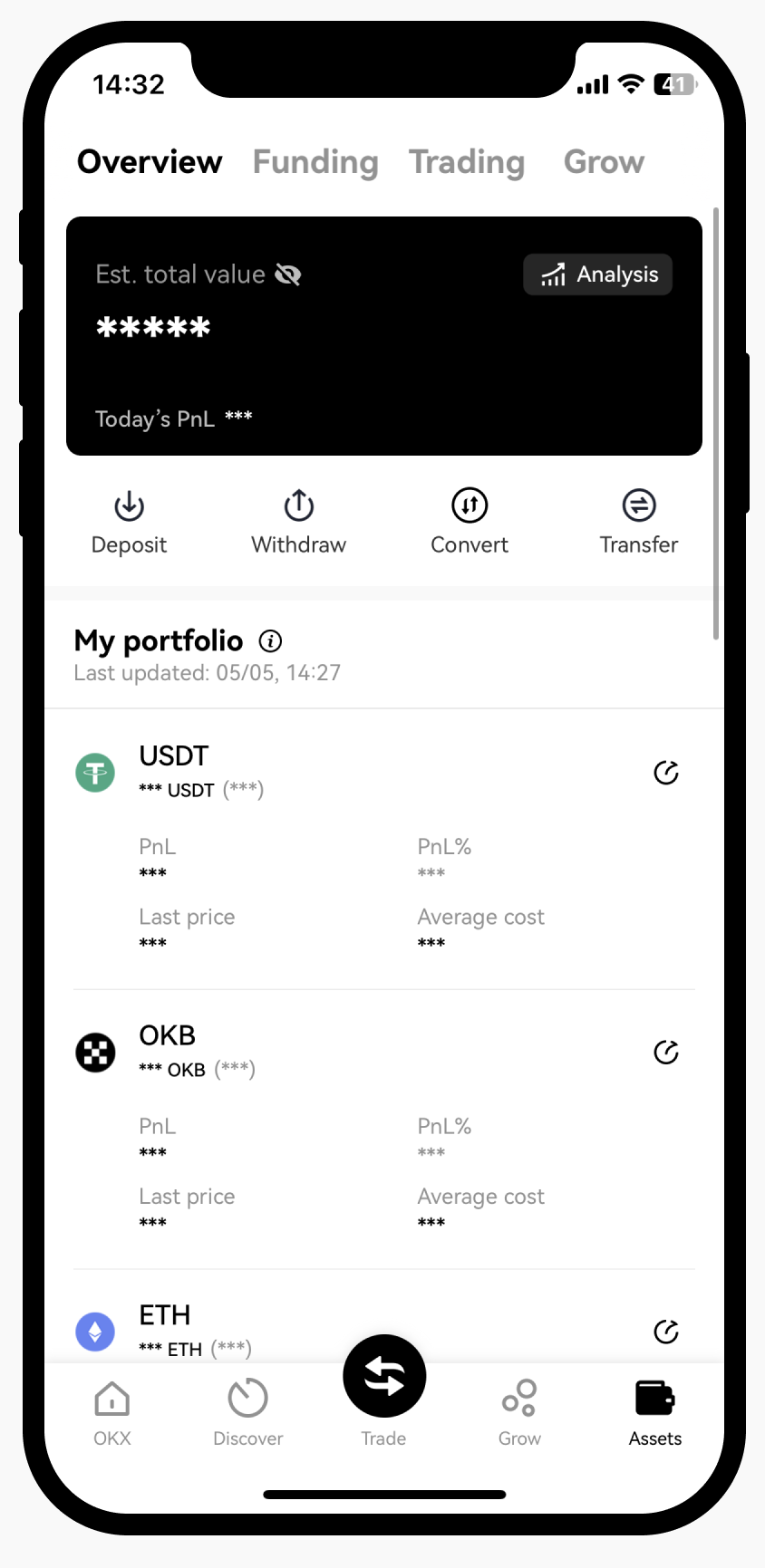Tap Deposit

pos(130,523)
